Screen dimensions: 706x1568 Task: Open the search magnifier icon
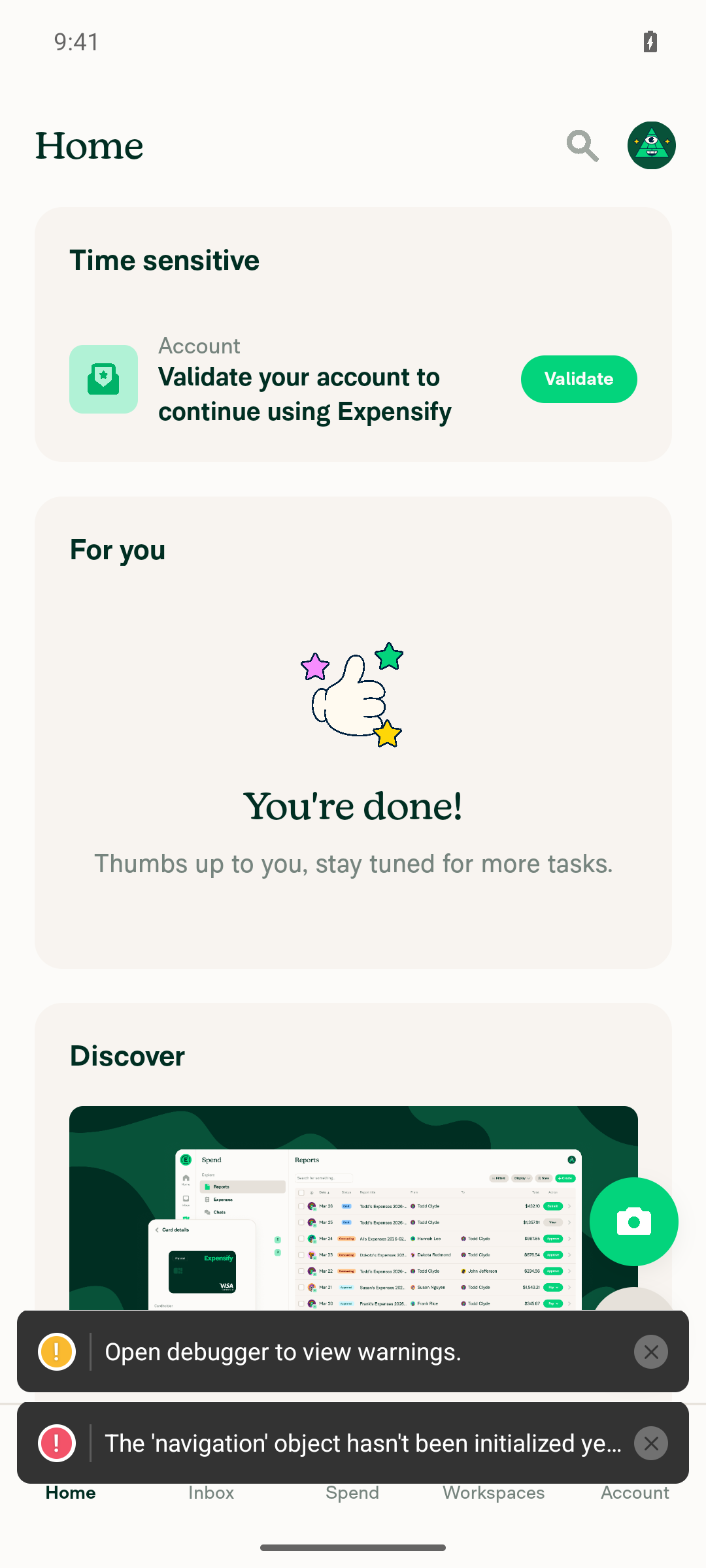[582, 145]
